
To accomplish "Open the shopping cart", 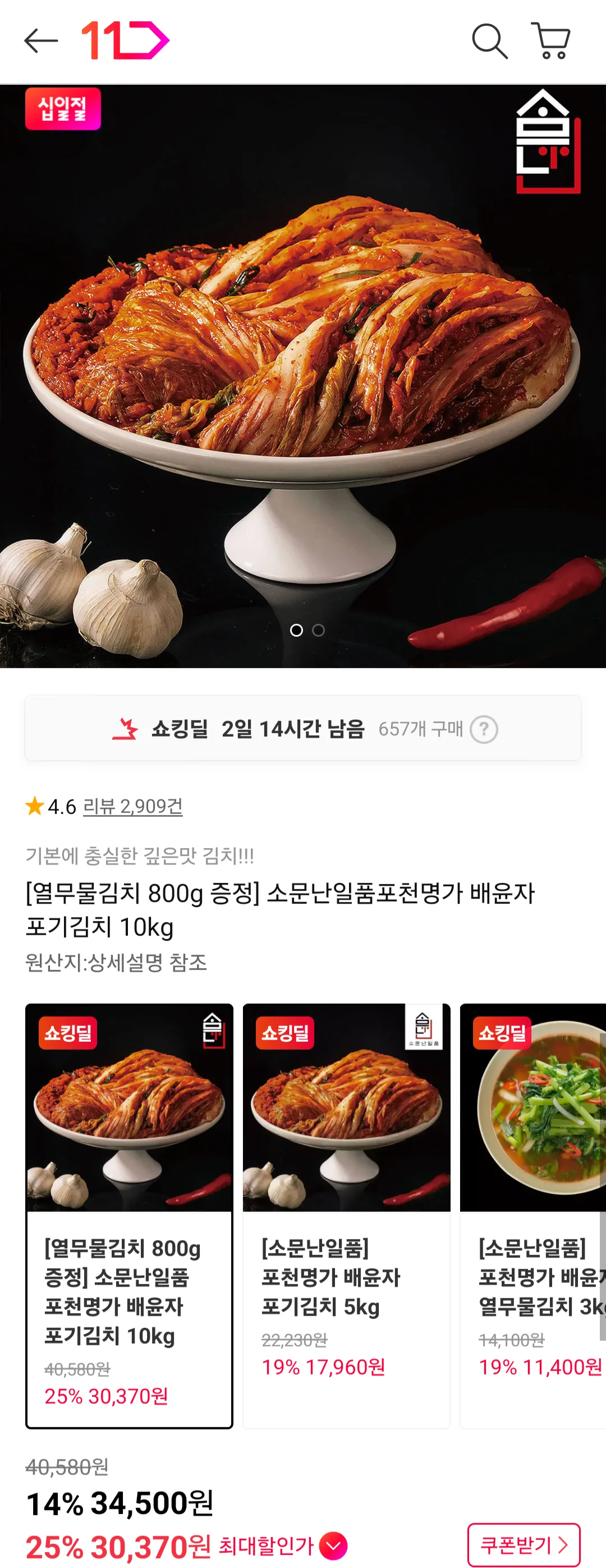I will click(551, 42).
